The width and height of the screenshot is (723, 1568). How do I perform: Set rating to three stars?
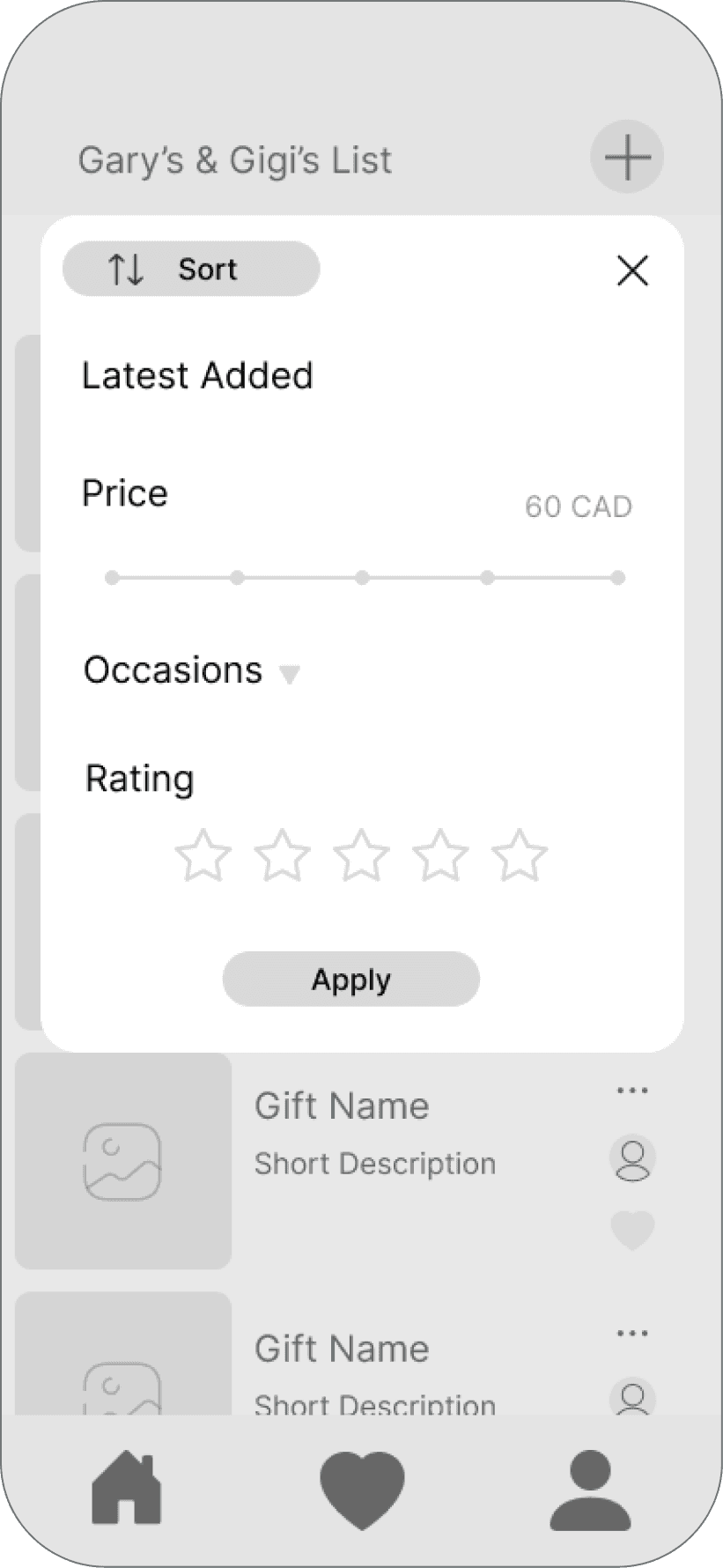(361, 854)
